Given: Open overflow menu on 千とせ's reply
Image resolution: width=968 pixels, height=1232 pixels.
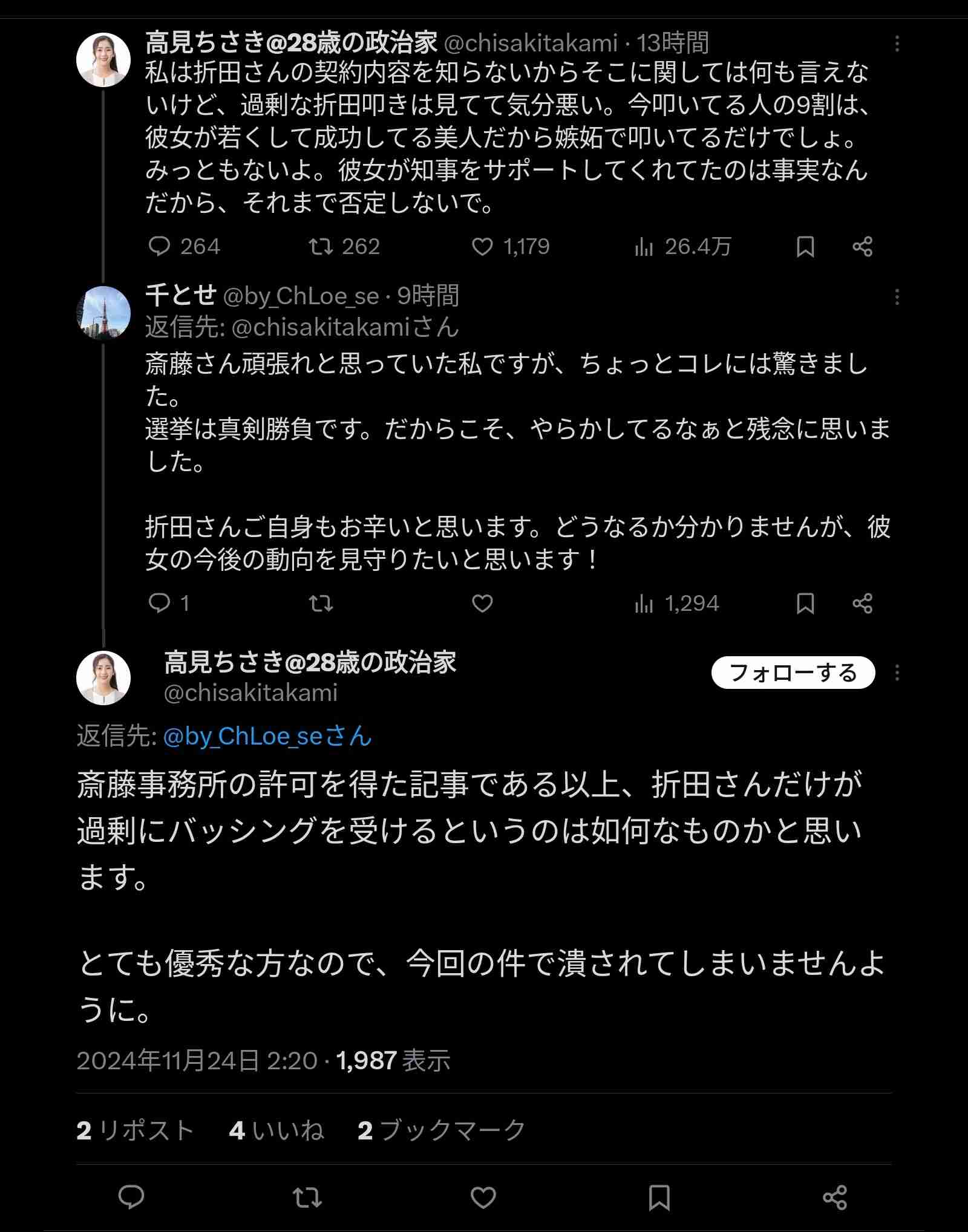Looking at the screenshot, I should [897, 297].
